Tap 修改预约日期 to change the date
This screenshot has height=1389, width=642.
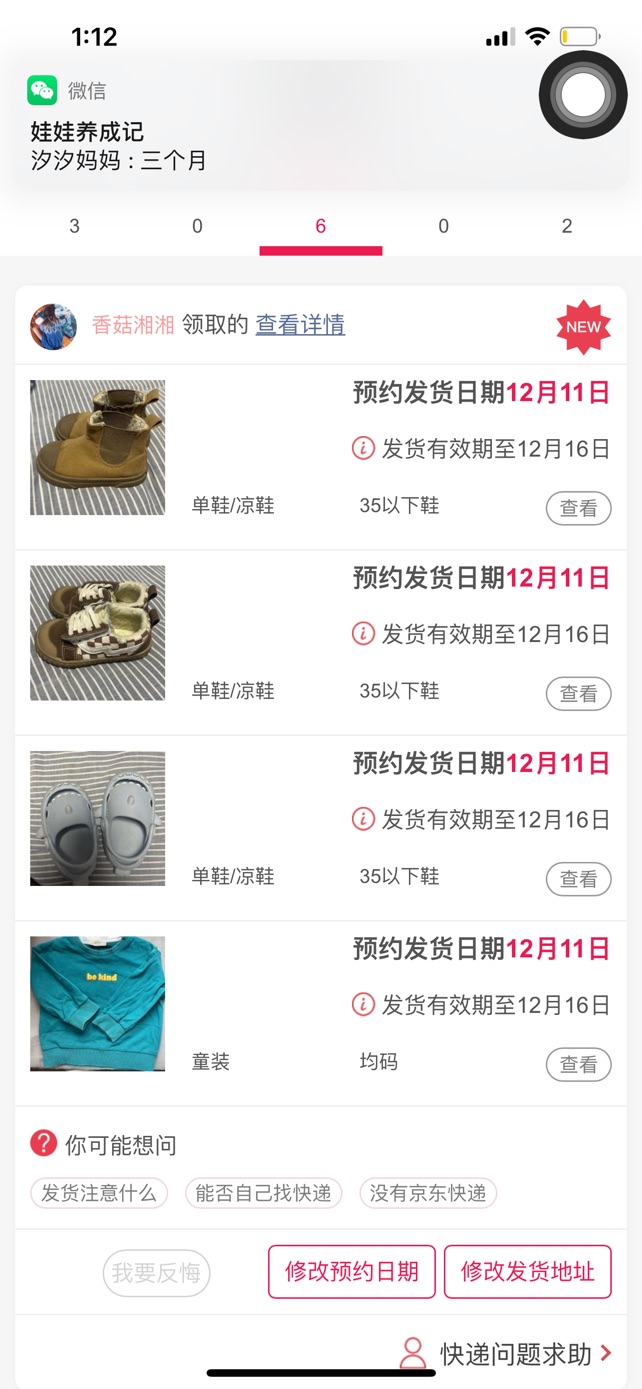tap(352, 1272)
